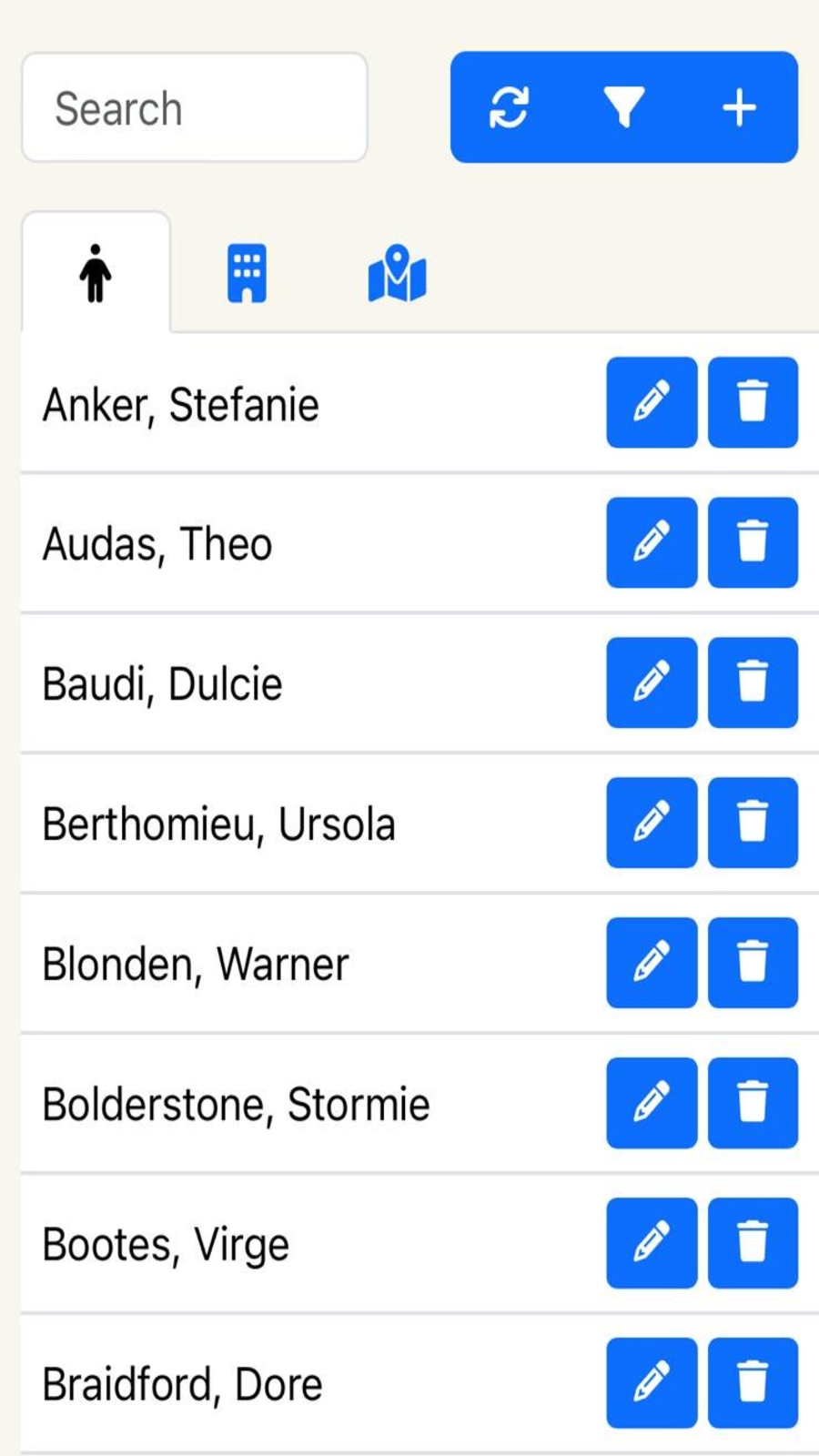Remove Baudi, Dulcie with trash icon
This screenshot has width=819, height=1456.
pyautogui.click(x=753, y=682)
